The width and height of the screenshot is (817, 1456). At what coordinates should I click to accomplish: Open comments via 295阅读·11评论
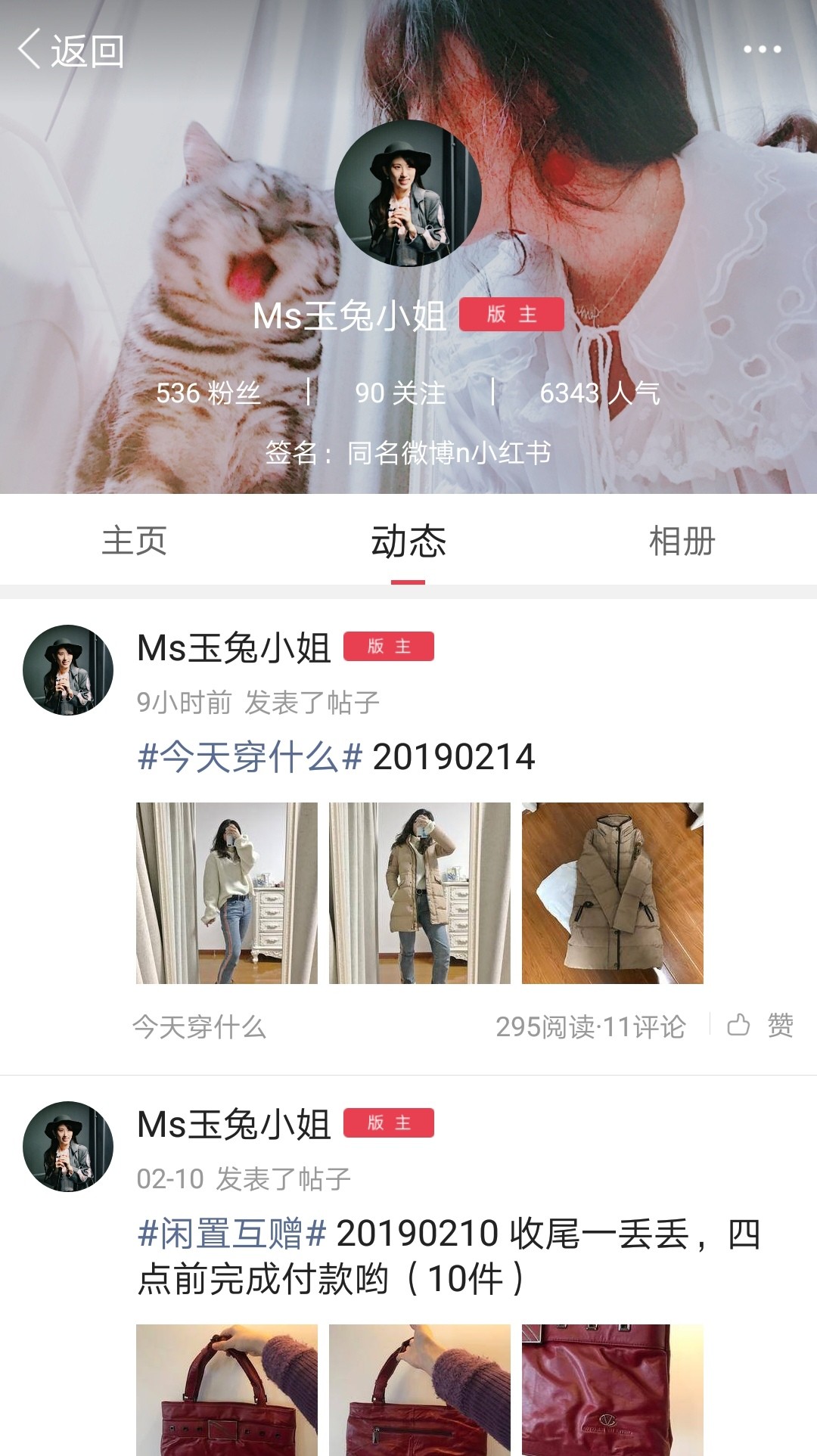tap(590, 1026)
